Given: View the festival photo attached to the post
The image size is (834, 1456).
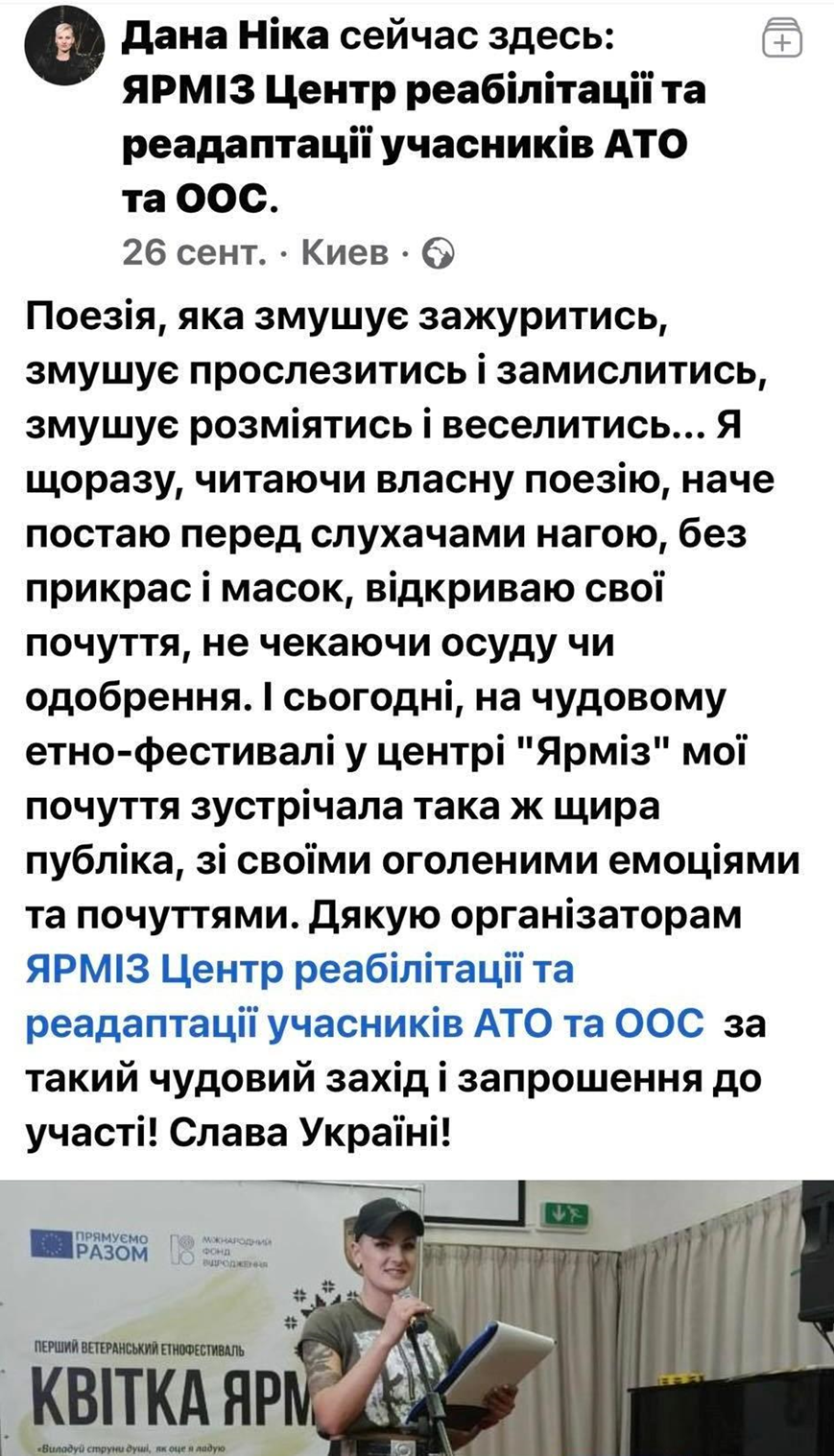Looking at the screenshot, I should pyautogui.click(x=417, y=1318).
